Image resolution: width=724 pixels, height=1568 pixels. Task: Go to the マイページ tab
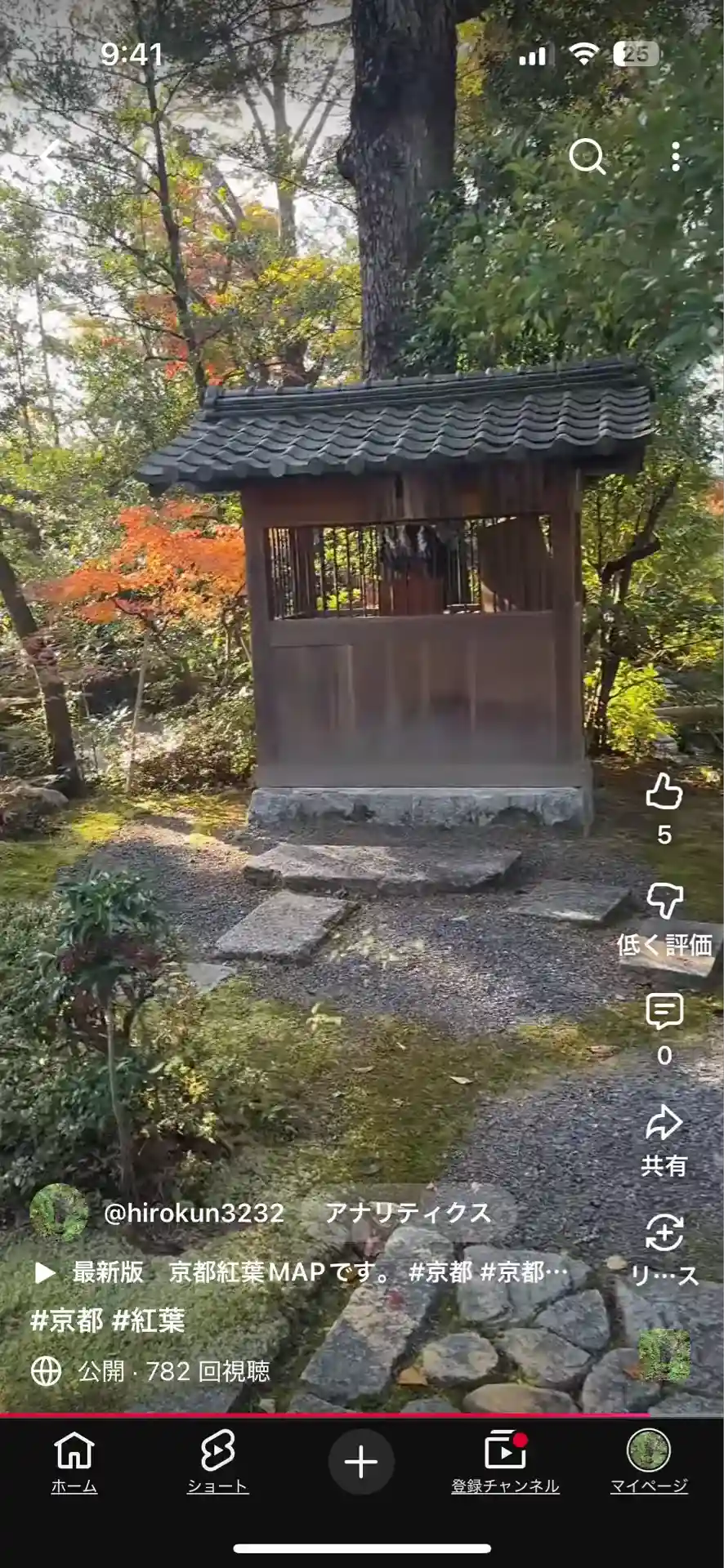tap(649, 1463)
